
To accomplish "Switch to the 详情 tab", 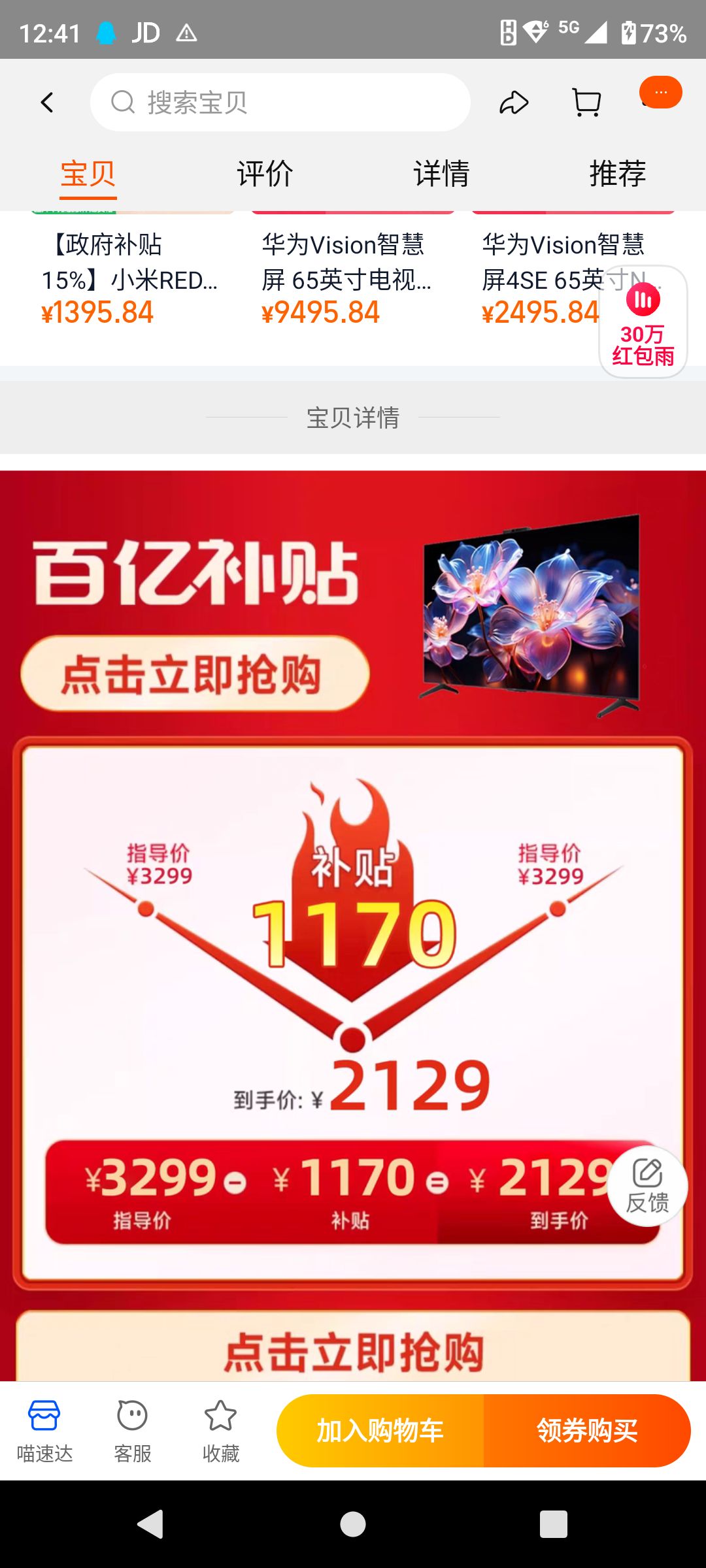I will [x=441, y=174].
